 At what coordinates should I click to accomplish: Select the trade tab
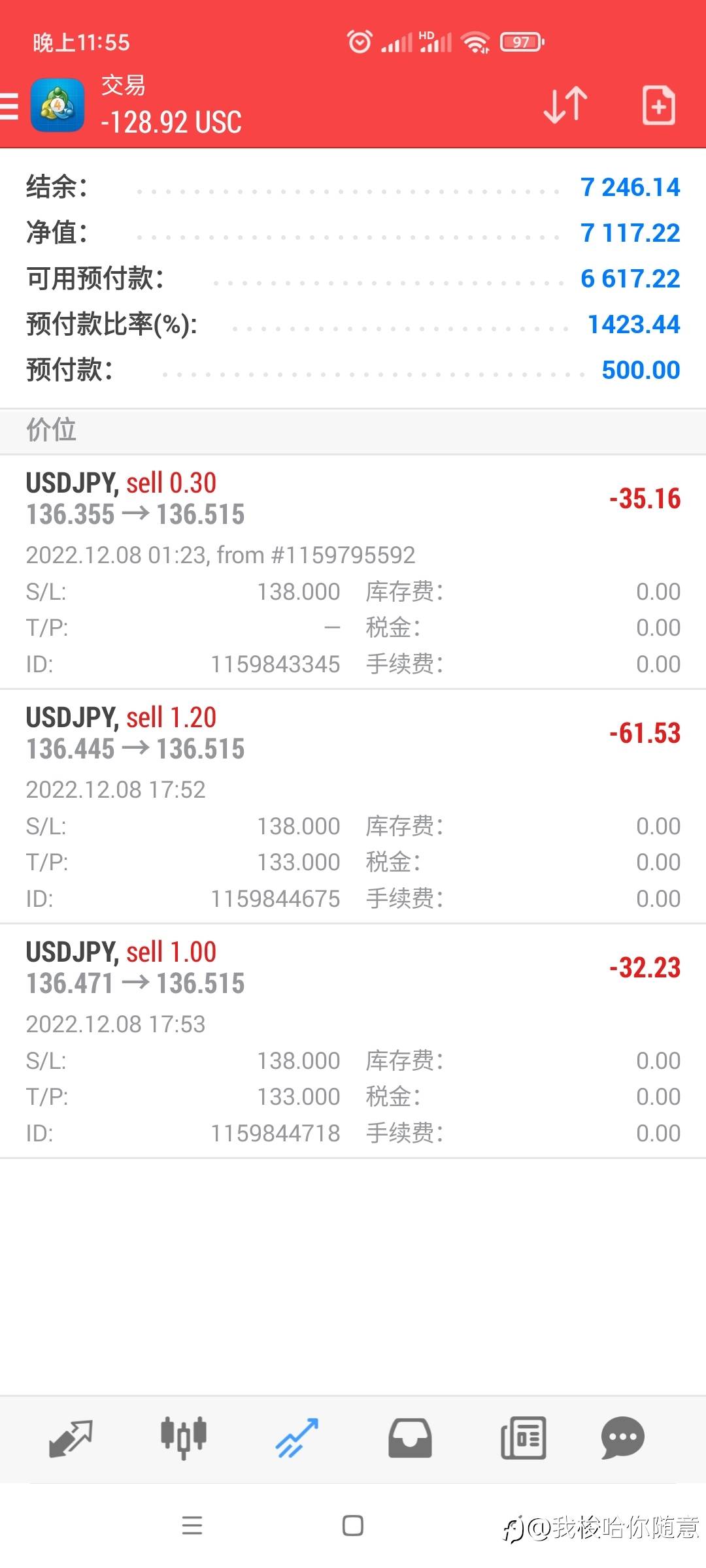click(x=297, y=1438)
